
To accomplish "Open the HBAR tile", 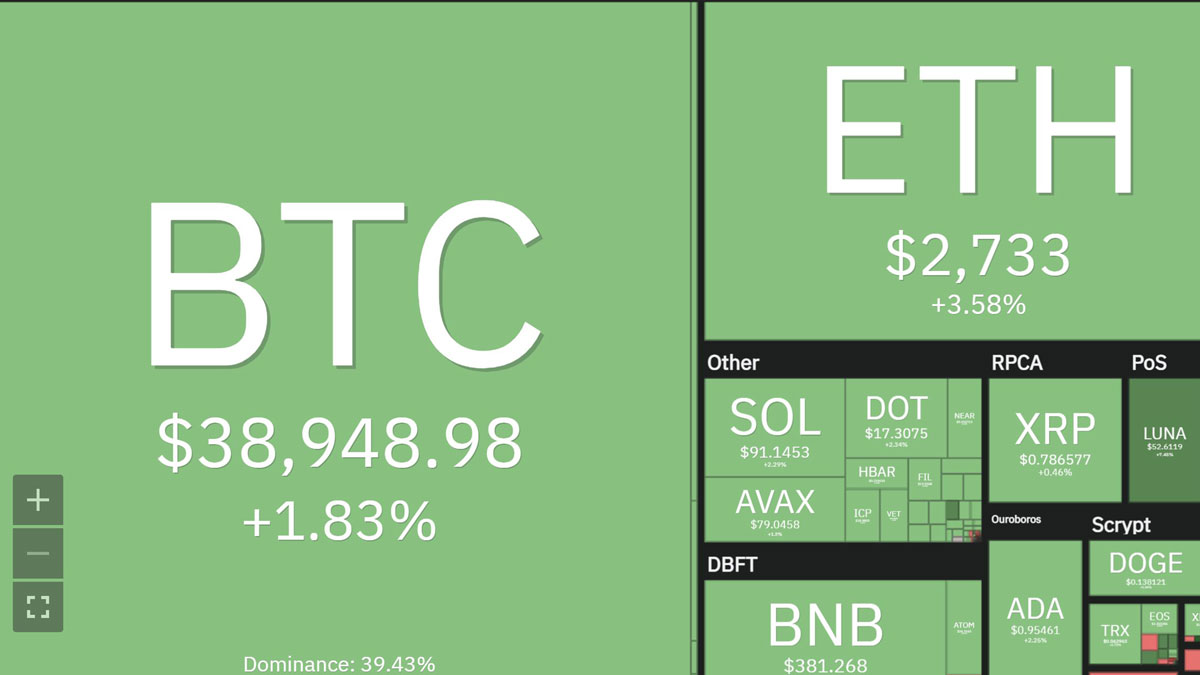I will (876, 473).
